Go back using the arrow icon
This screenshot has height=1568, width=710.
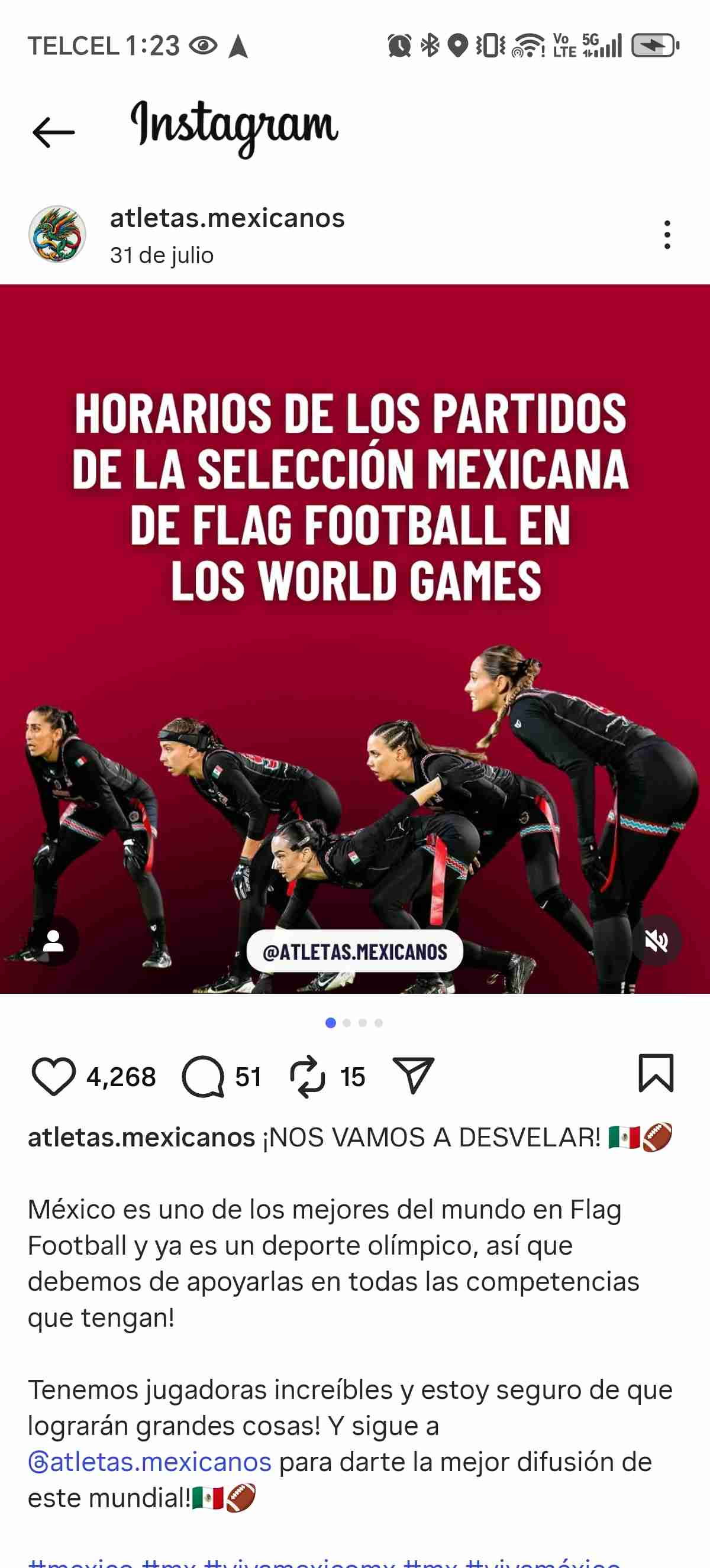coord(54,131)
